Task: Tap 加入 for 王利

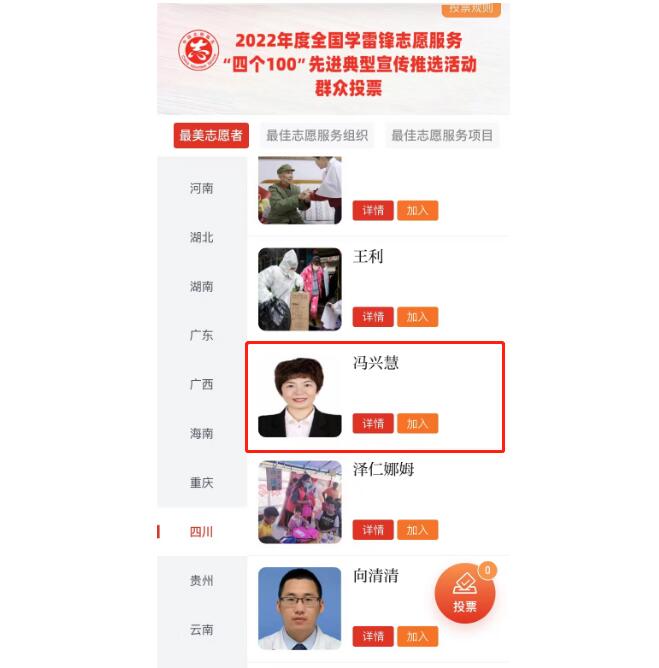Action: pos(417,317)
